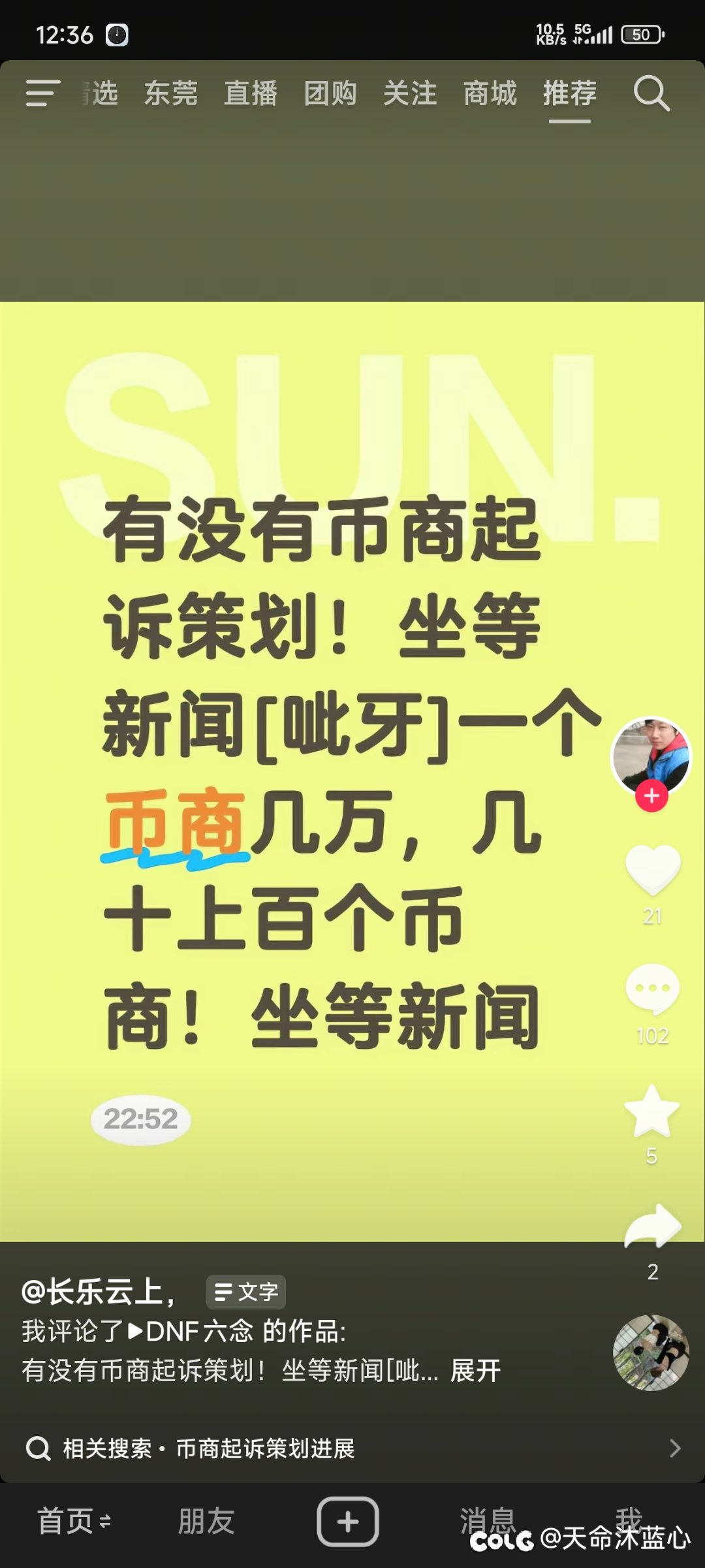Screen dimensions: 705x1568
Task: Switch to the 关注 tab
Action: pos(410,93)
